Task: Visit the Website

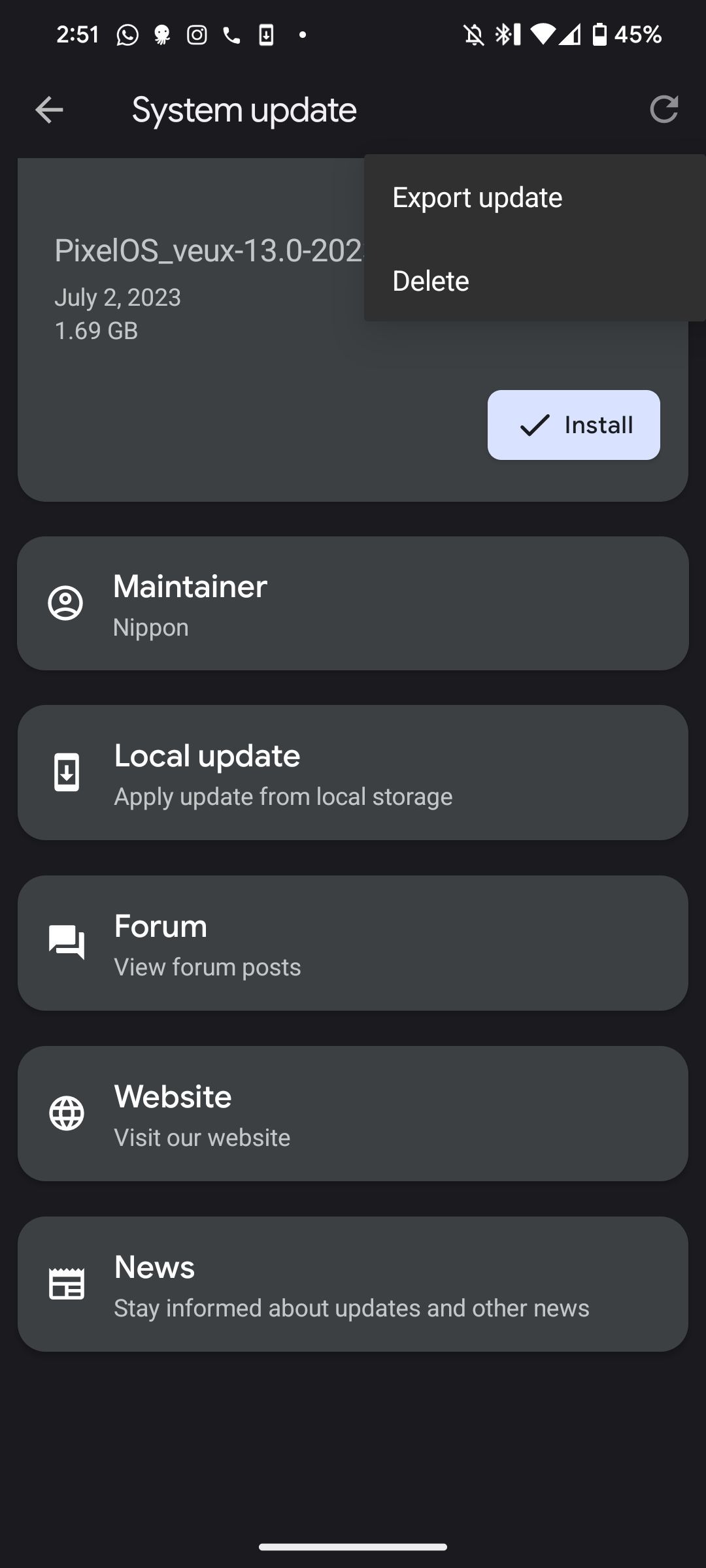Action: 353,1113
